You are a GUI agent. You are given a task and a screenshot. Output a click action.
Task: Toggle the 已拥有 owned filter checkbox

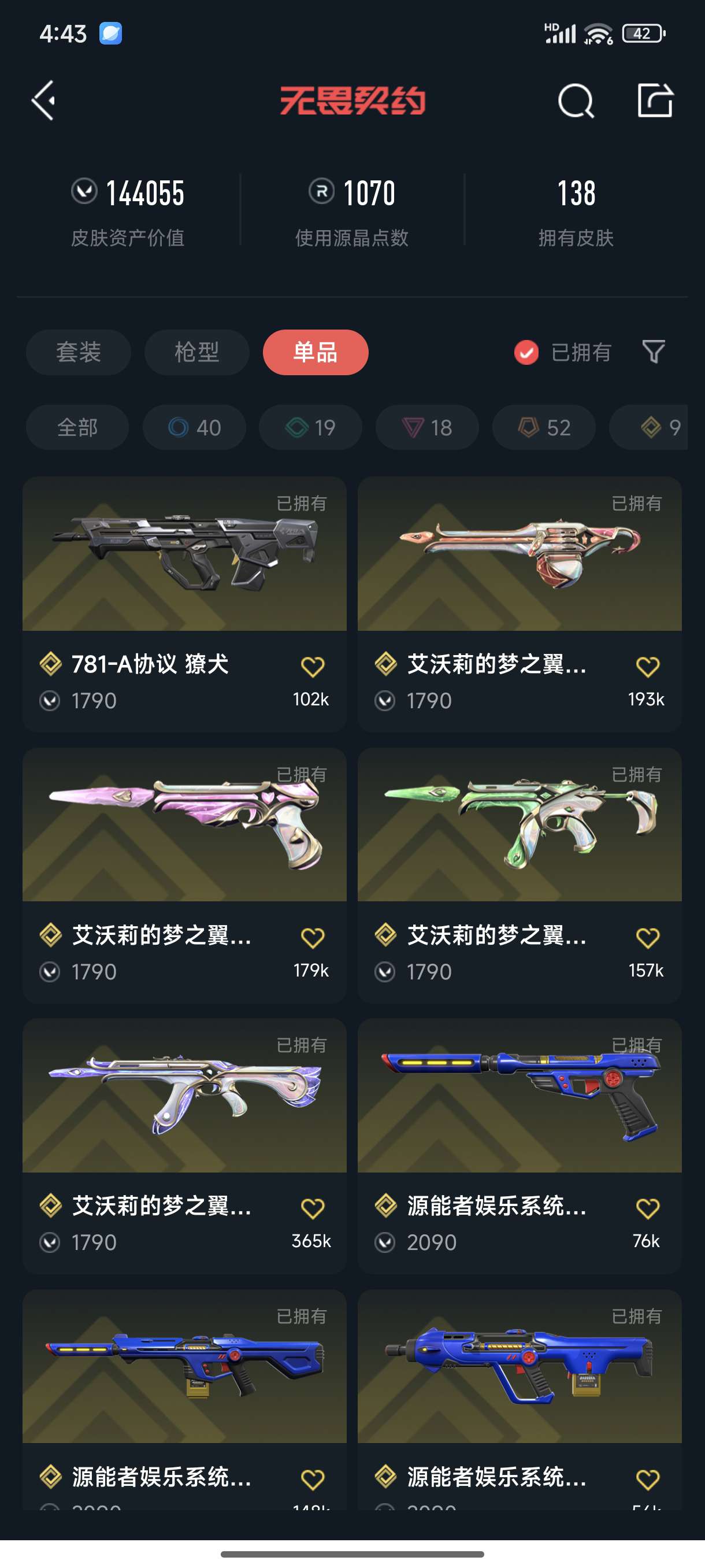[526, 353]
